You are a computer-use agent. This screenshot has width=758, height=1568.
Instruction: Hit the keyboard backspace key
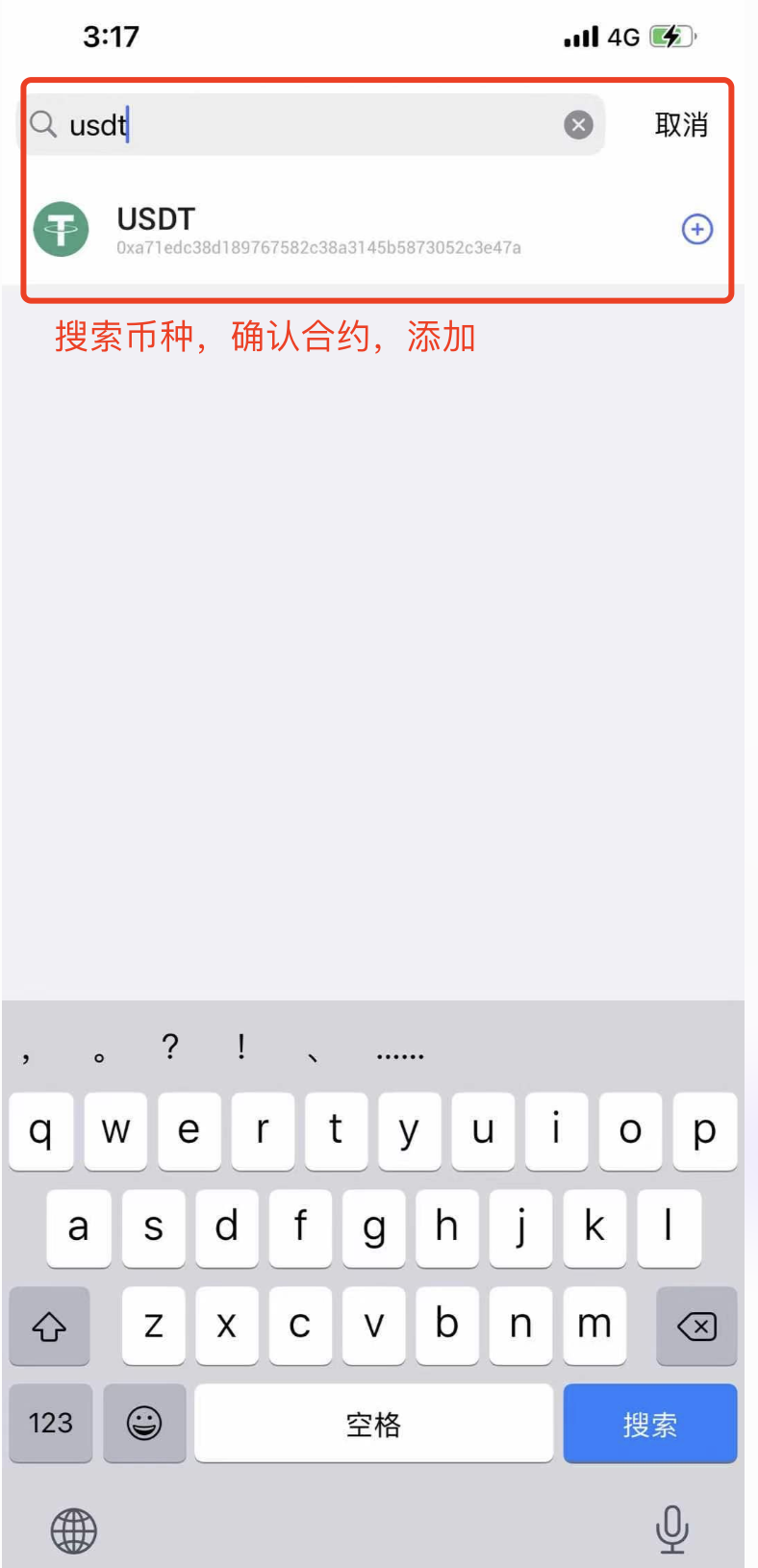pos(696,1328)
